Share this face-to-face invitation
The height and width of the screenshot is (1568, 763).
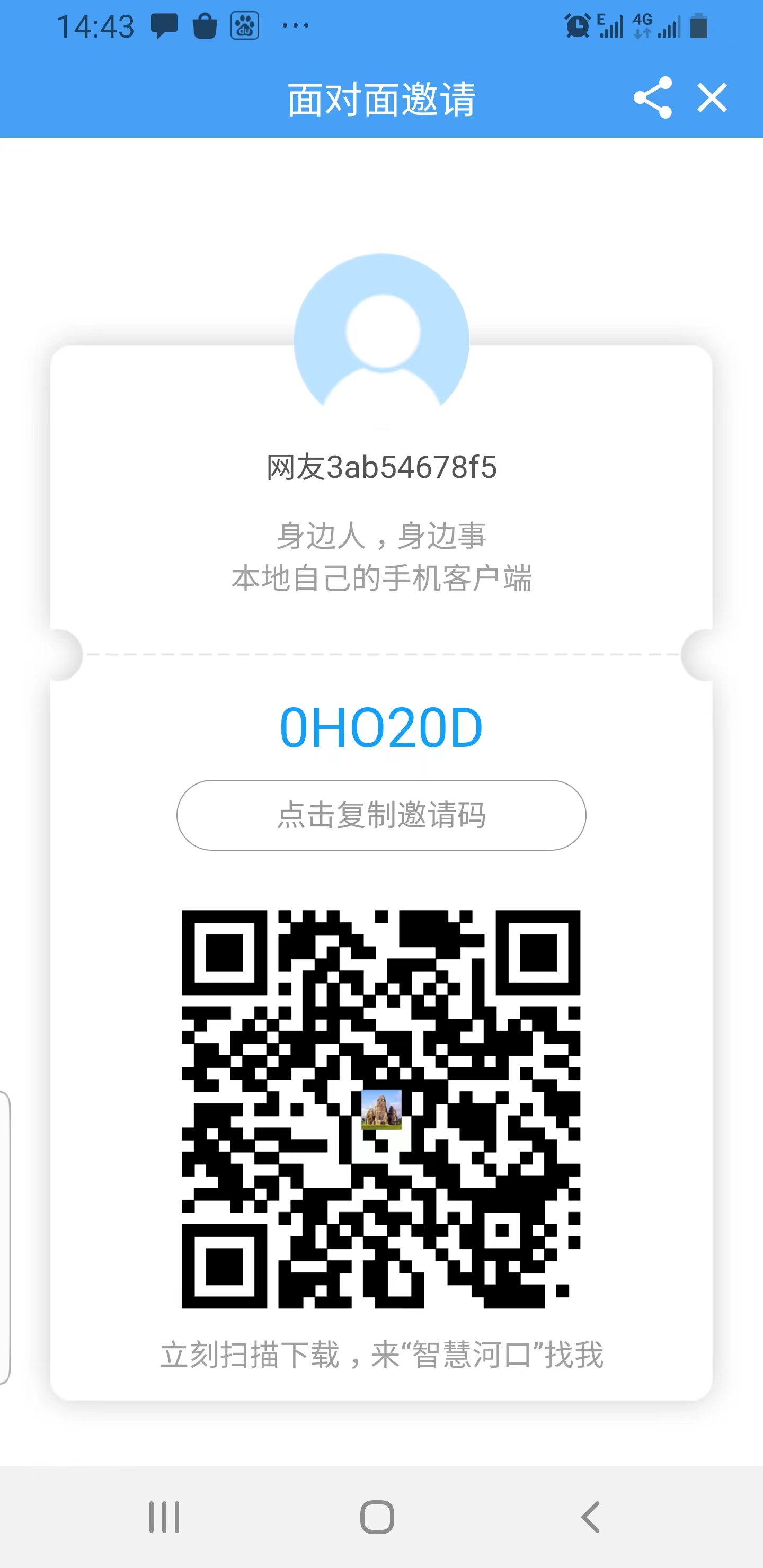pos(652,97)
